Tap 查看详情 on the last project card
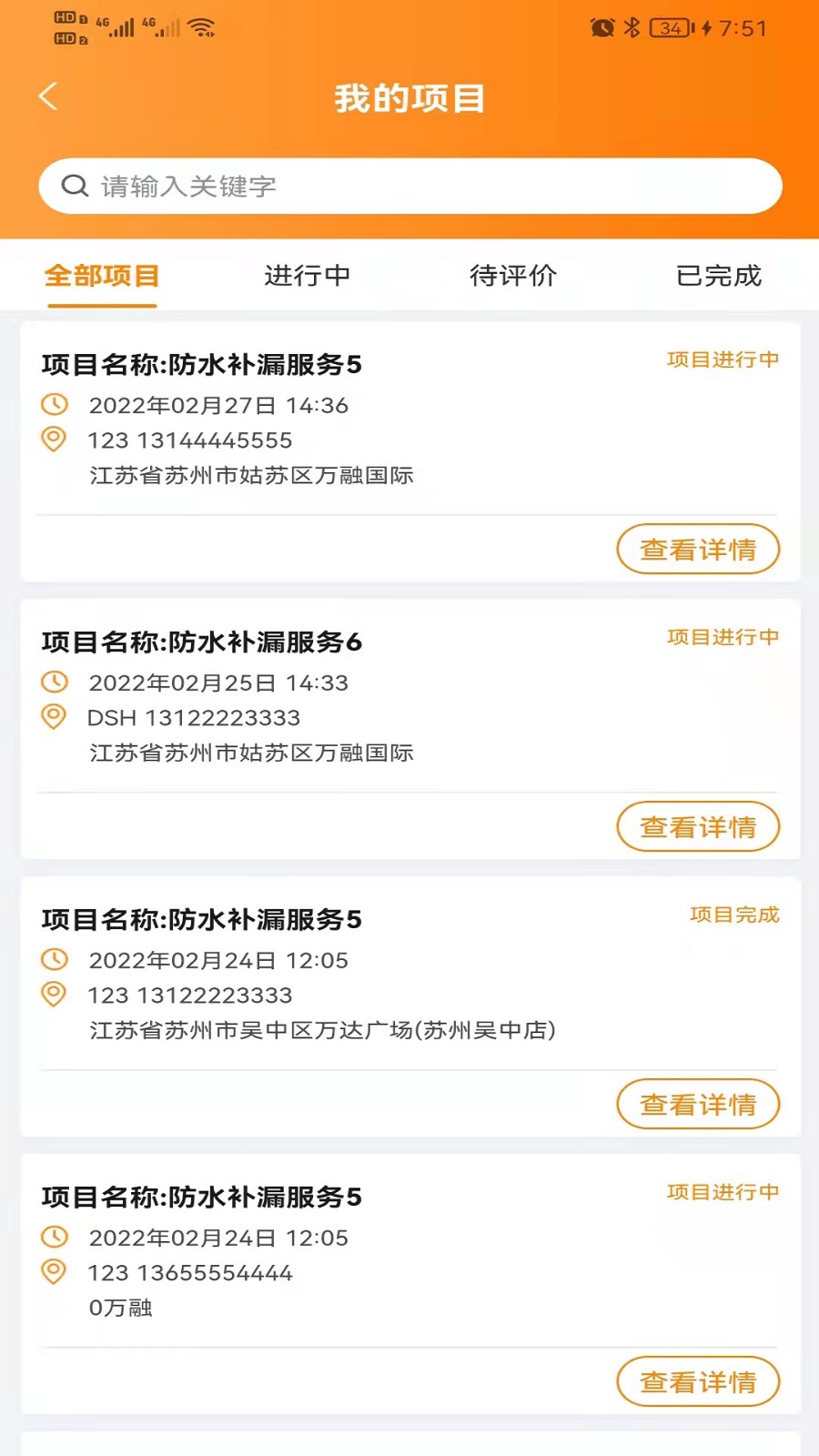819x1456 pixels. coord(697,1381)
